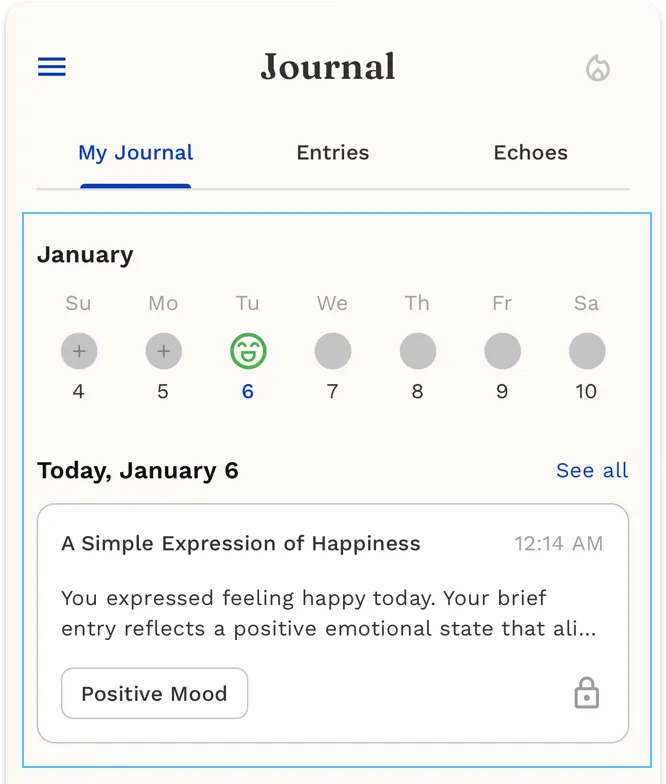Switch to the Entries tab
The width and height of the screenshot is (666, 784).
tap(332, 153)
